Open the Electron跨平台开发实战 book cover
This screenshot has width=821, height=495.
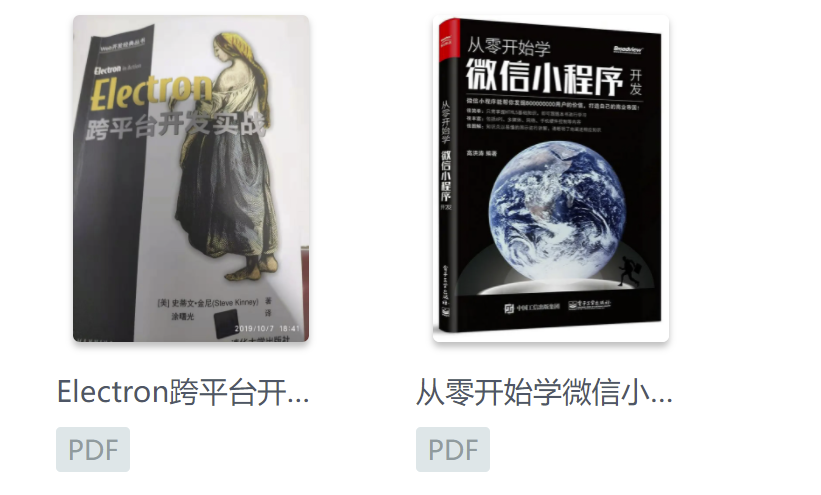coord(191,179)
